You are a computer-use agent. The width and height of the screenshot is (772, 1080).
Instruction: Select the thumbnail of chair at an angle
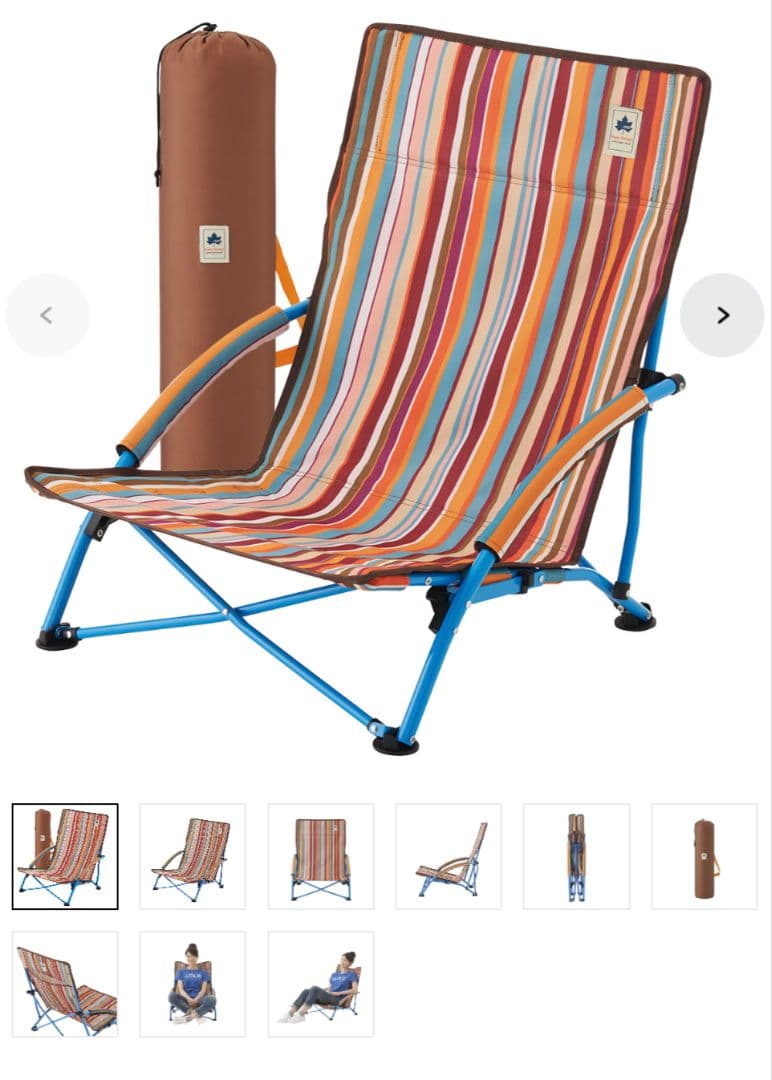coord(192,856)
